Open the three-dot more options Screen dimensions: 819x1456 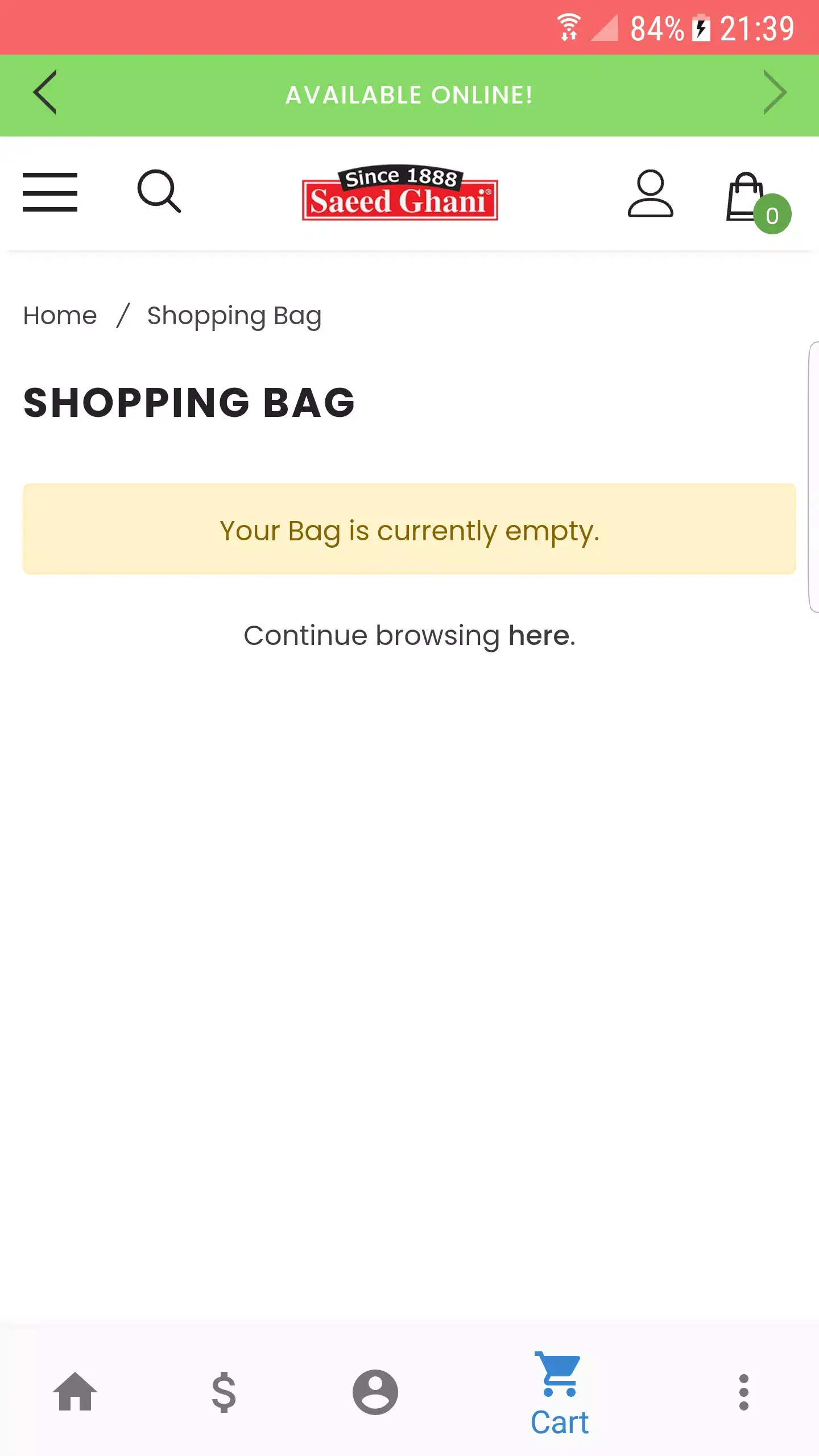(x=743, y=1392)
